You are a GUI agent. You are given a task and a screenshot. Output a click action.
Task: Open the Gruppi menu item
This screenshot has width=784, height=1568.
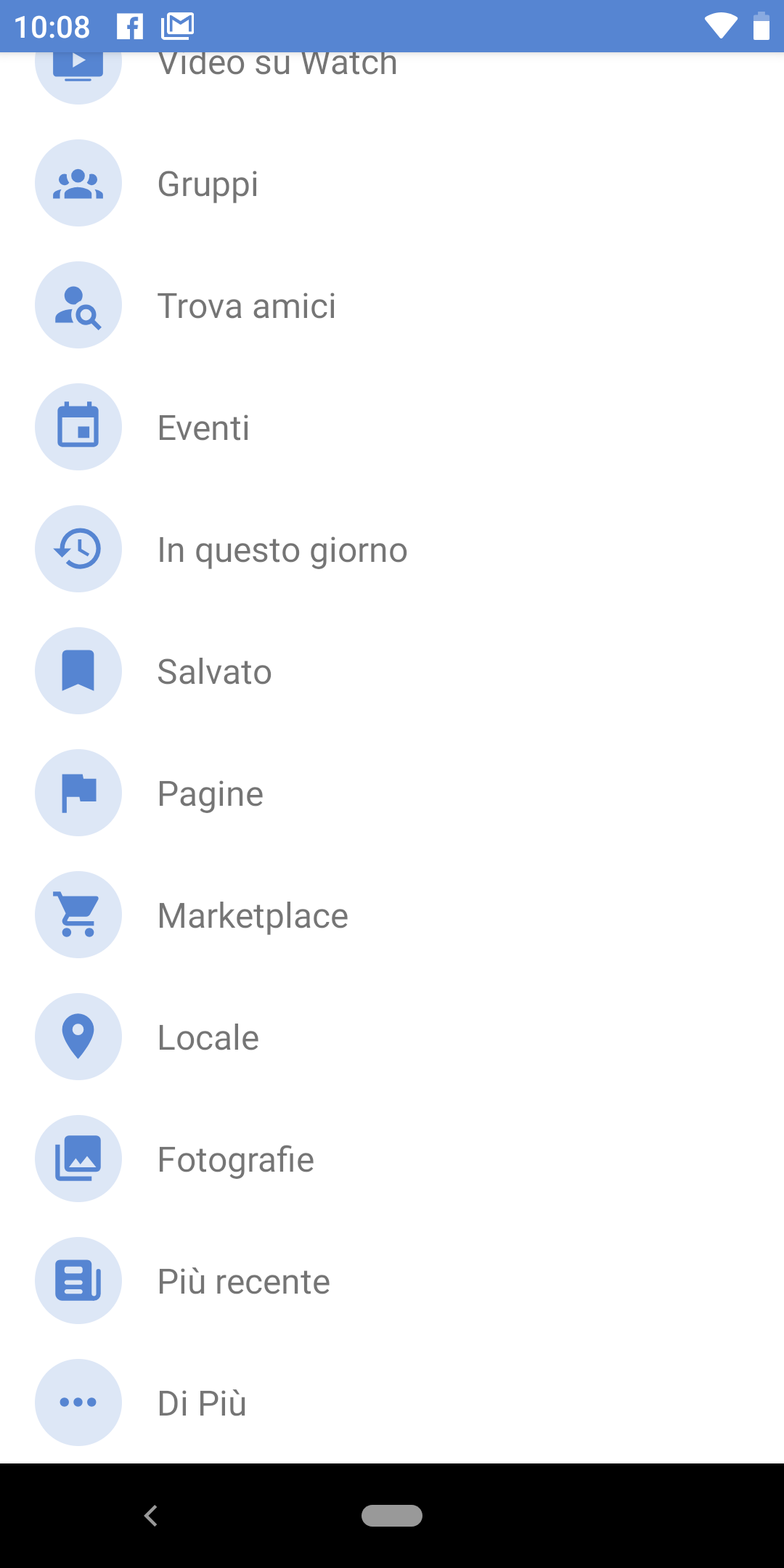click(x=392, y=183)
